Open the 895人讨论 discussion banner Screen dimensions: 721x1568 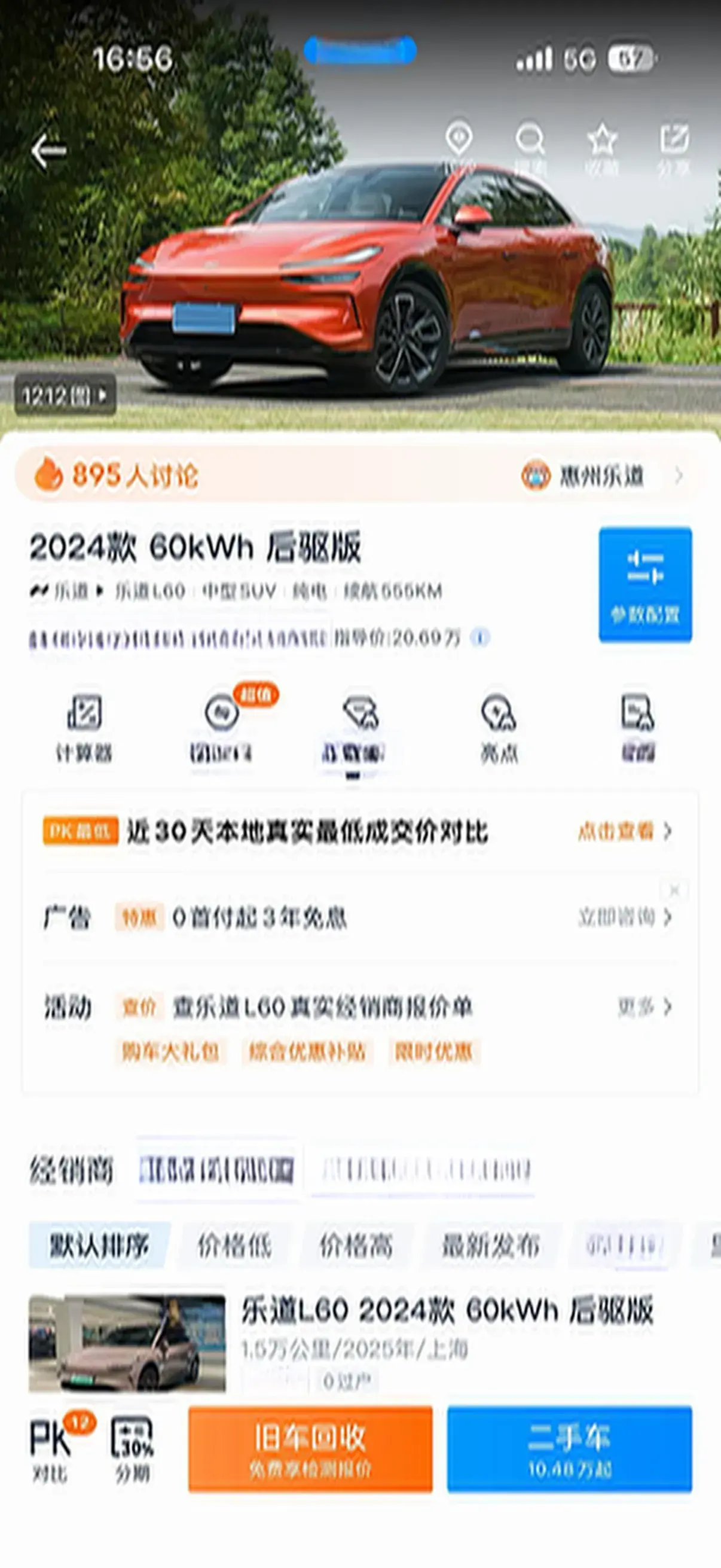tap(115, 475)
